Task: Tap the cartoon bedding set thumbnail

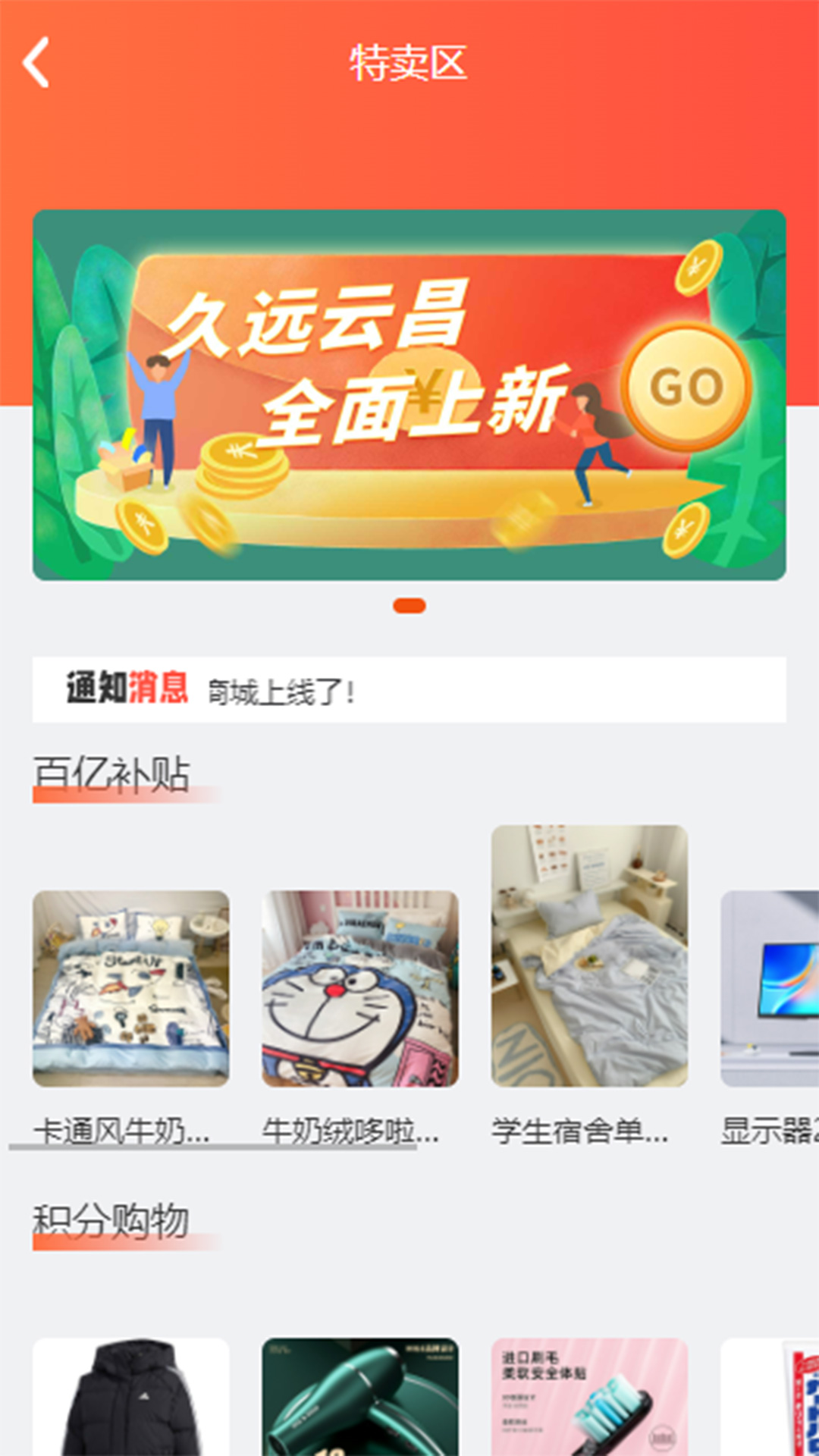Action: pyautogui.click(x=133, y=986)
